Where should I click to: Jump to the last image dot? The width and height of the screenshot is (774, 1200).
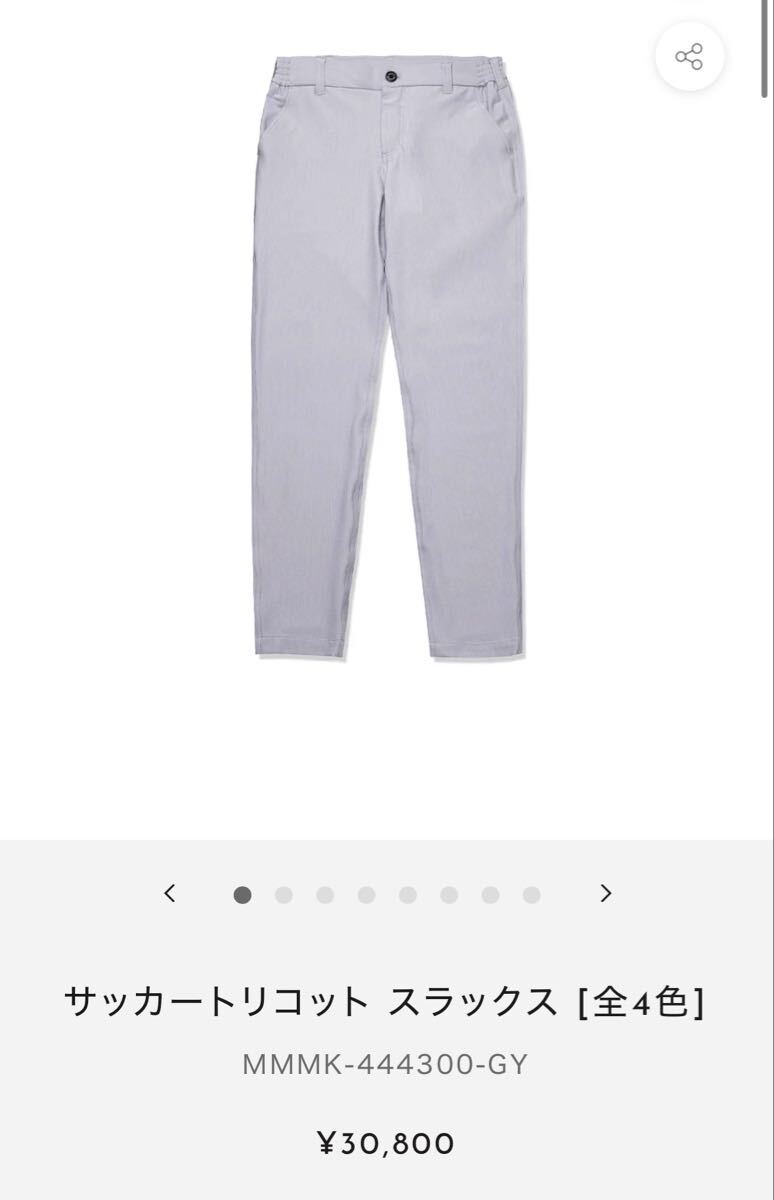531,895
